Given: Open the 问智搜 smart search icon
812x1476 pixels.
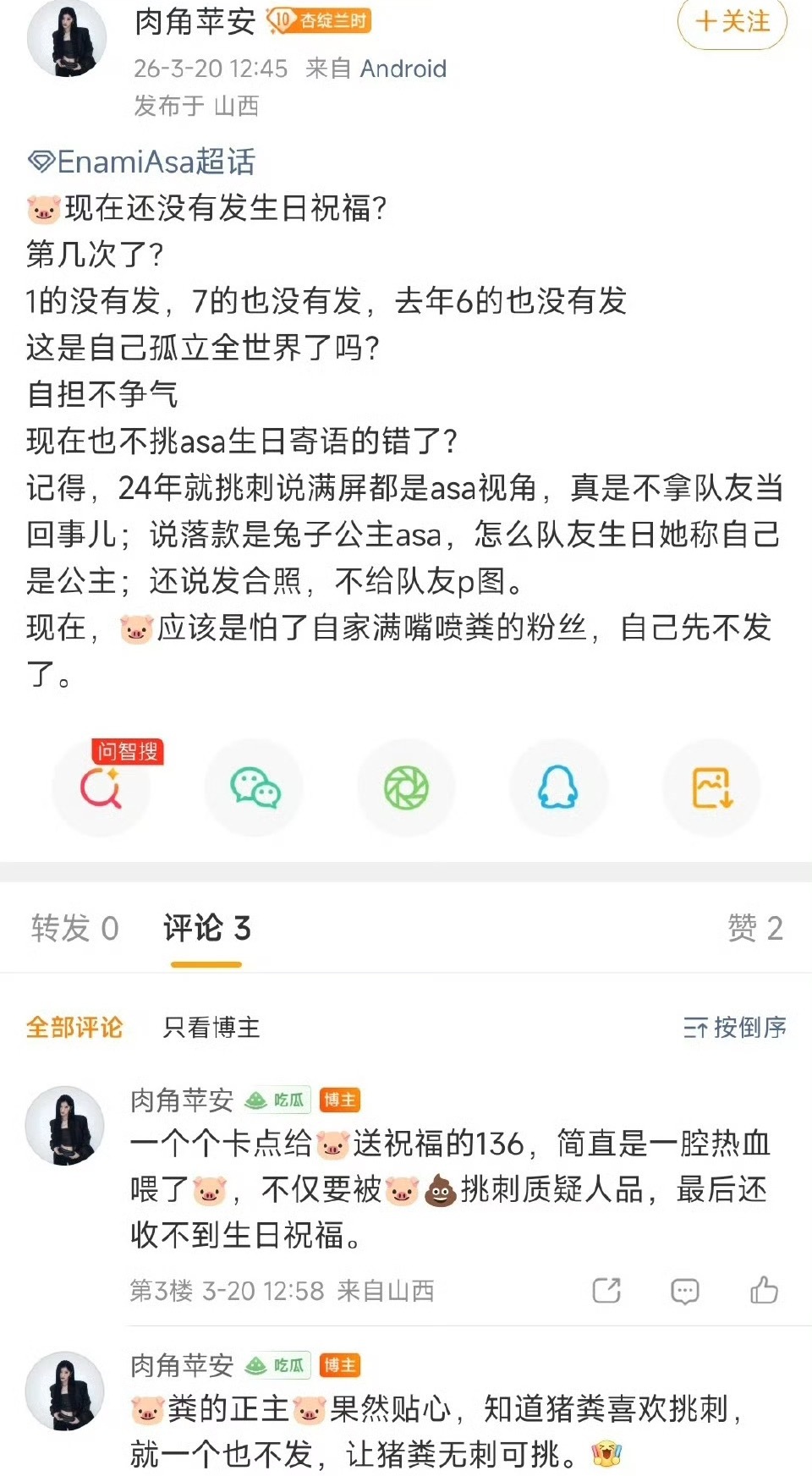Looking at the screenshot, I should (x=101, y=787).
